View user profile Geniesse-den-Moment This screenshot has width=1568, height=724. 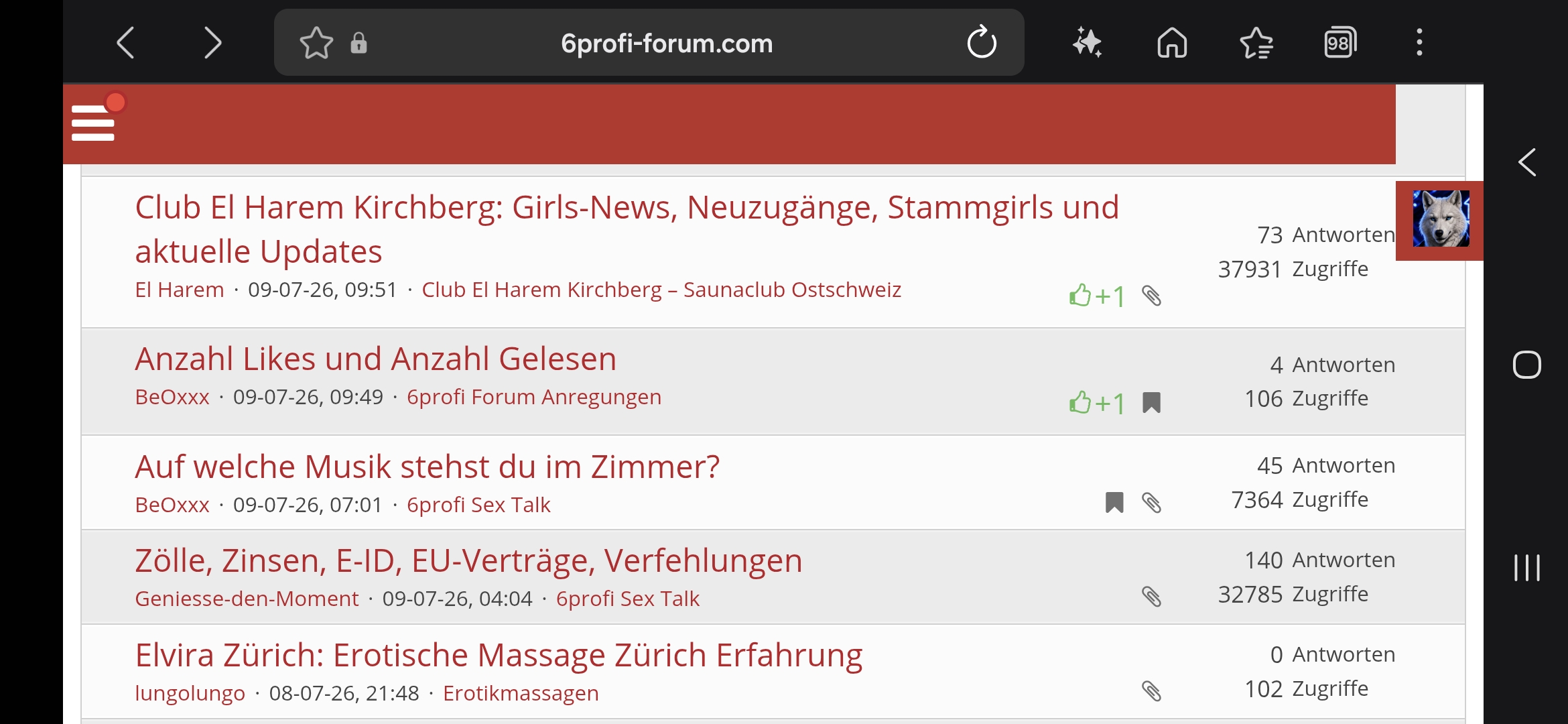click(x=247, y=599)
